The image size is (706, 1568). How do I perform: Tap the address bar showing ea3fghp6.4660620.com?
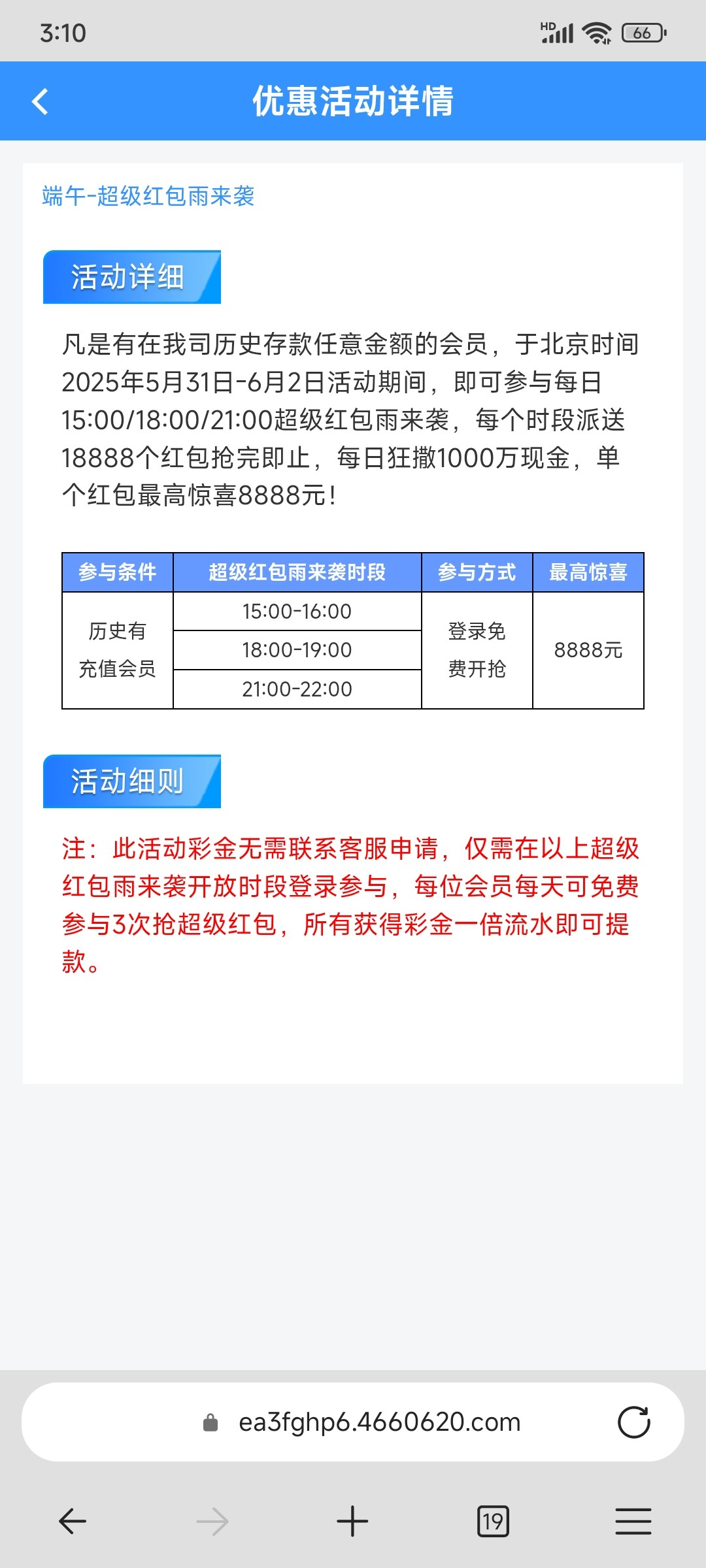click(379, 1422)
